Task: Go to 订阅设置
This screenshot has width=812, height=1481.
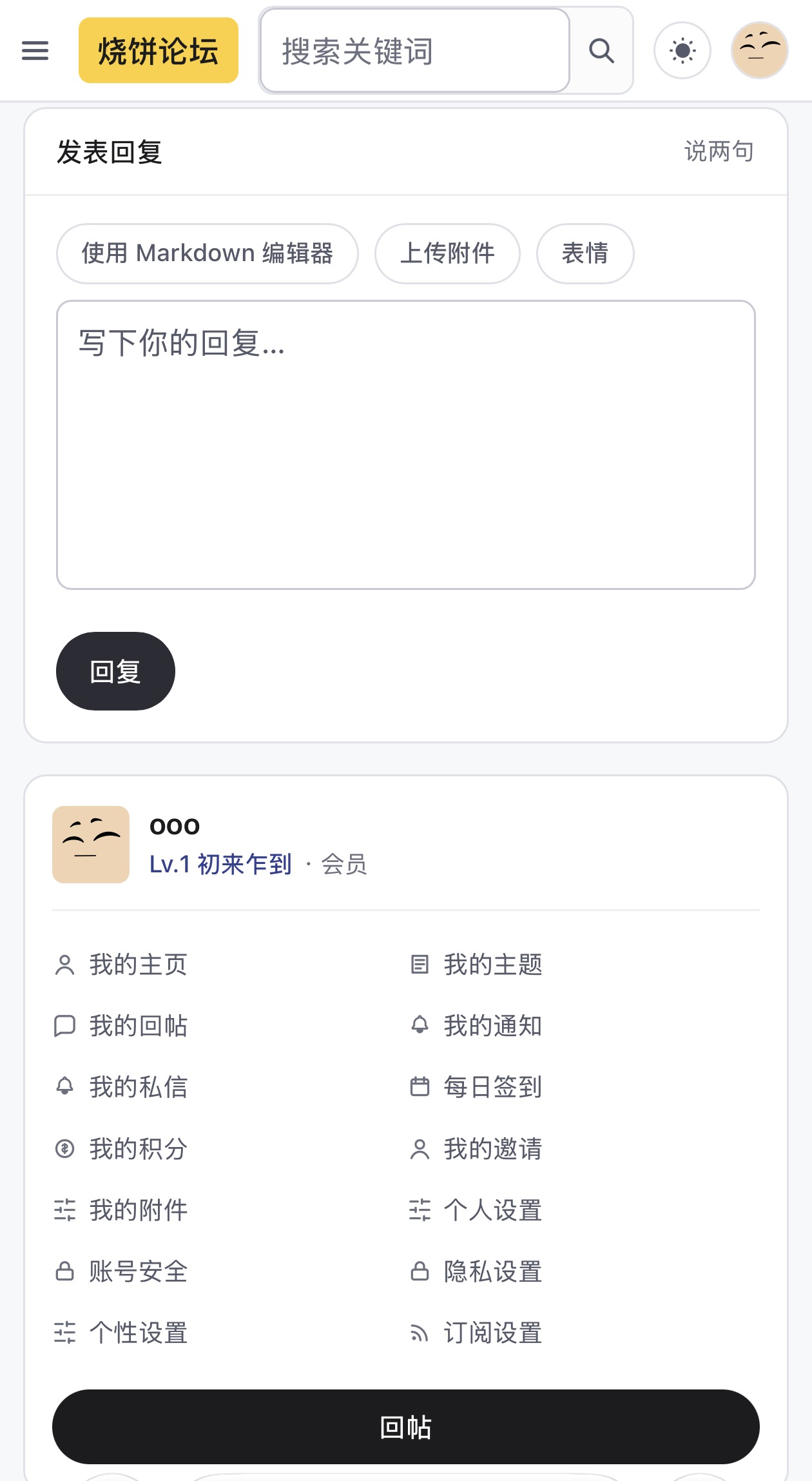Action: [476, 1333]
